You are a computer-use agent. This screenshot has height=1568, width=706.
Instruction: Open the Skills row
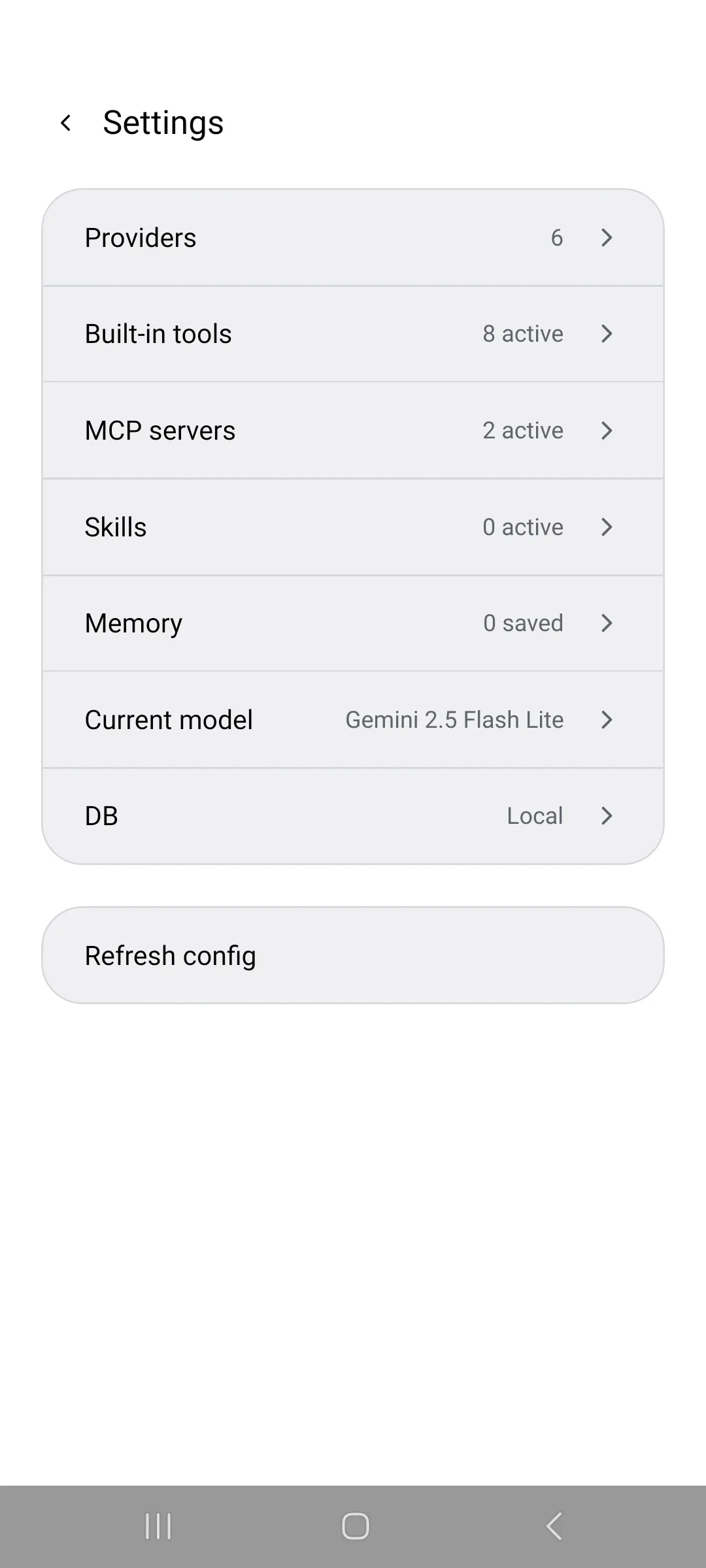[353, 527]
